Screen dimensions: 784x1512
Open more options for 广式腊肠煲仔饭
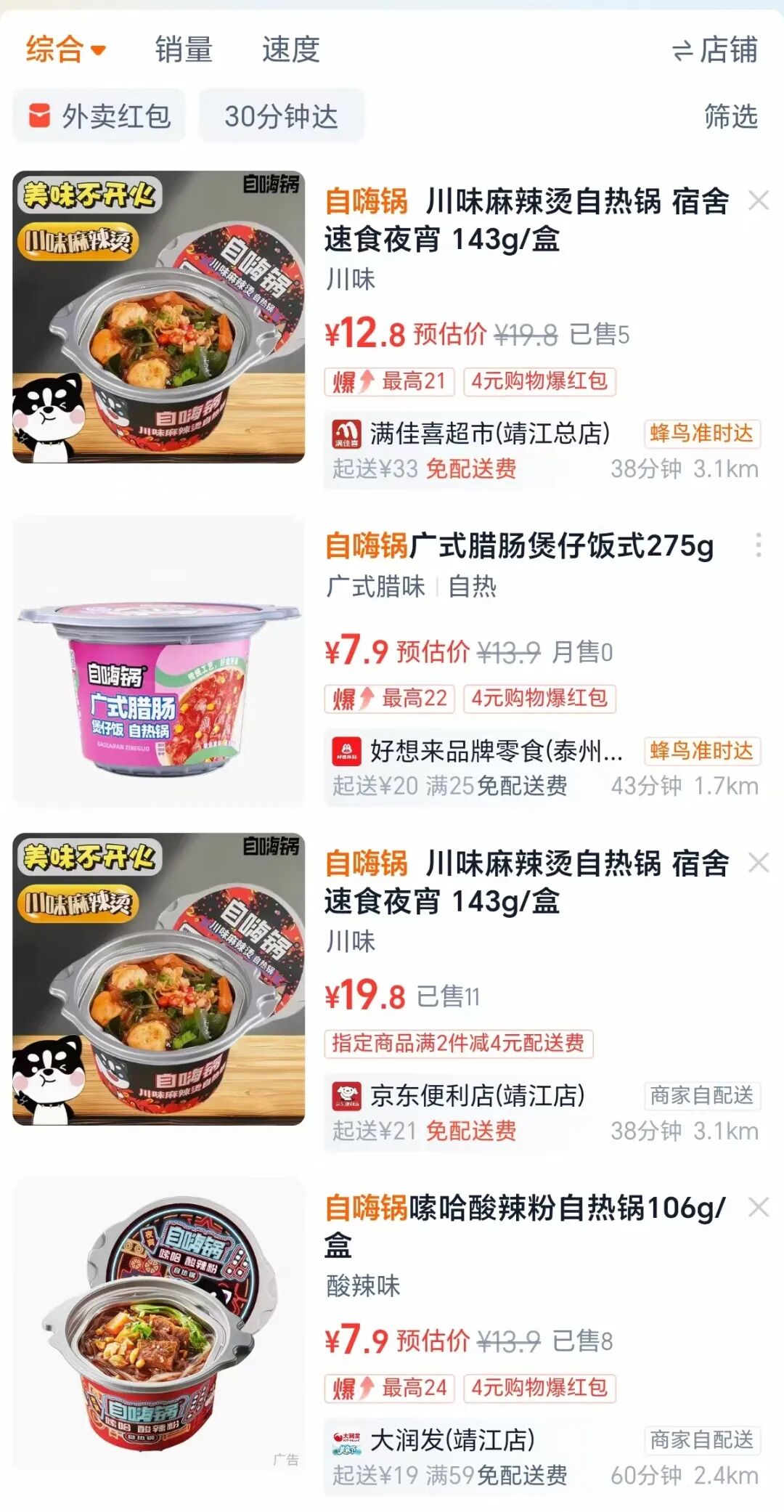pyautogui.click(x=759, y=545)
